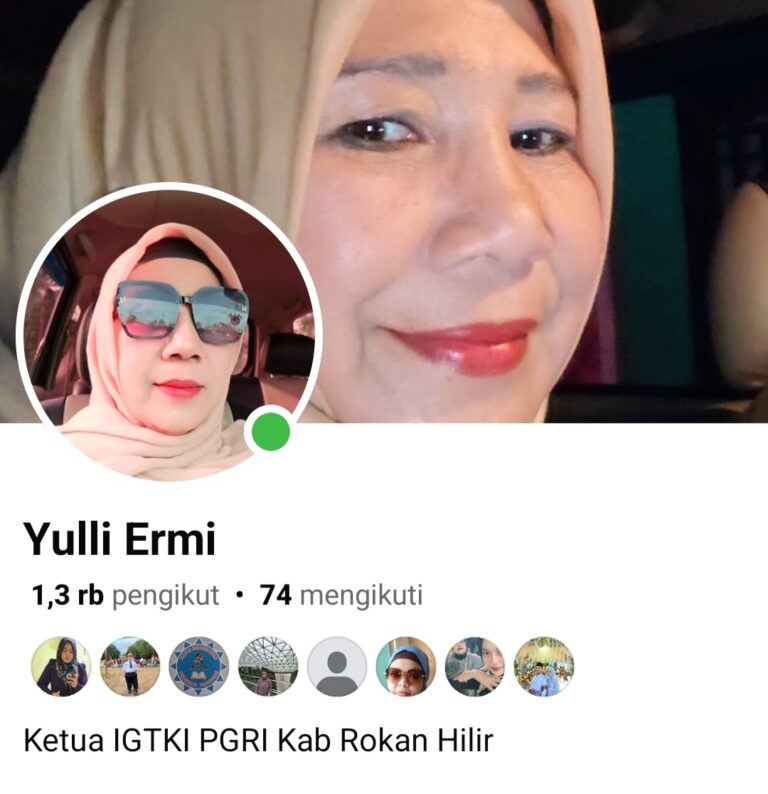This screenshot has height=794, width=768.
Task: Open the row of follower avatars
Action: (302, 667)
